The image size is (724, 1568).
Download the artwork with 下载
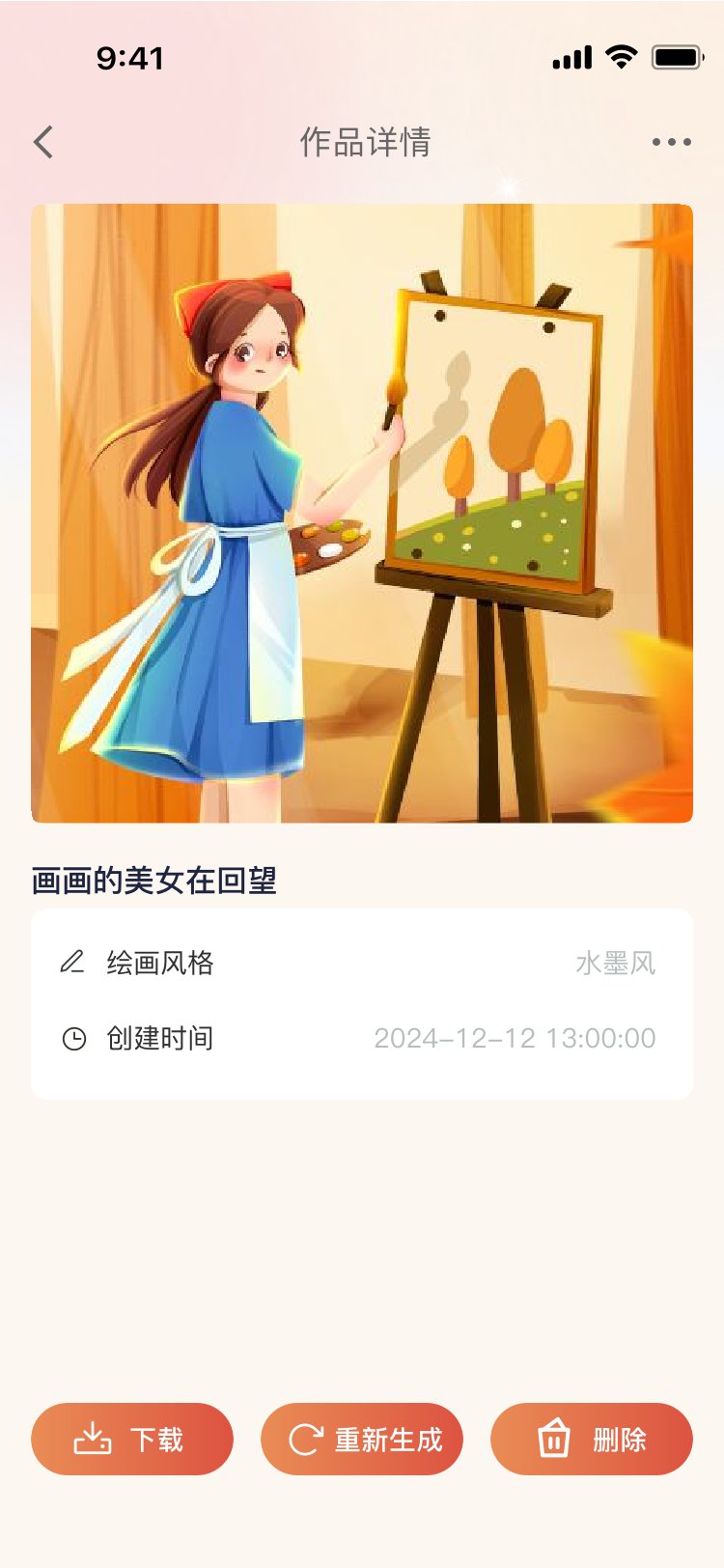tap(132, 1439)
